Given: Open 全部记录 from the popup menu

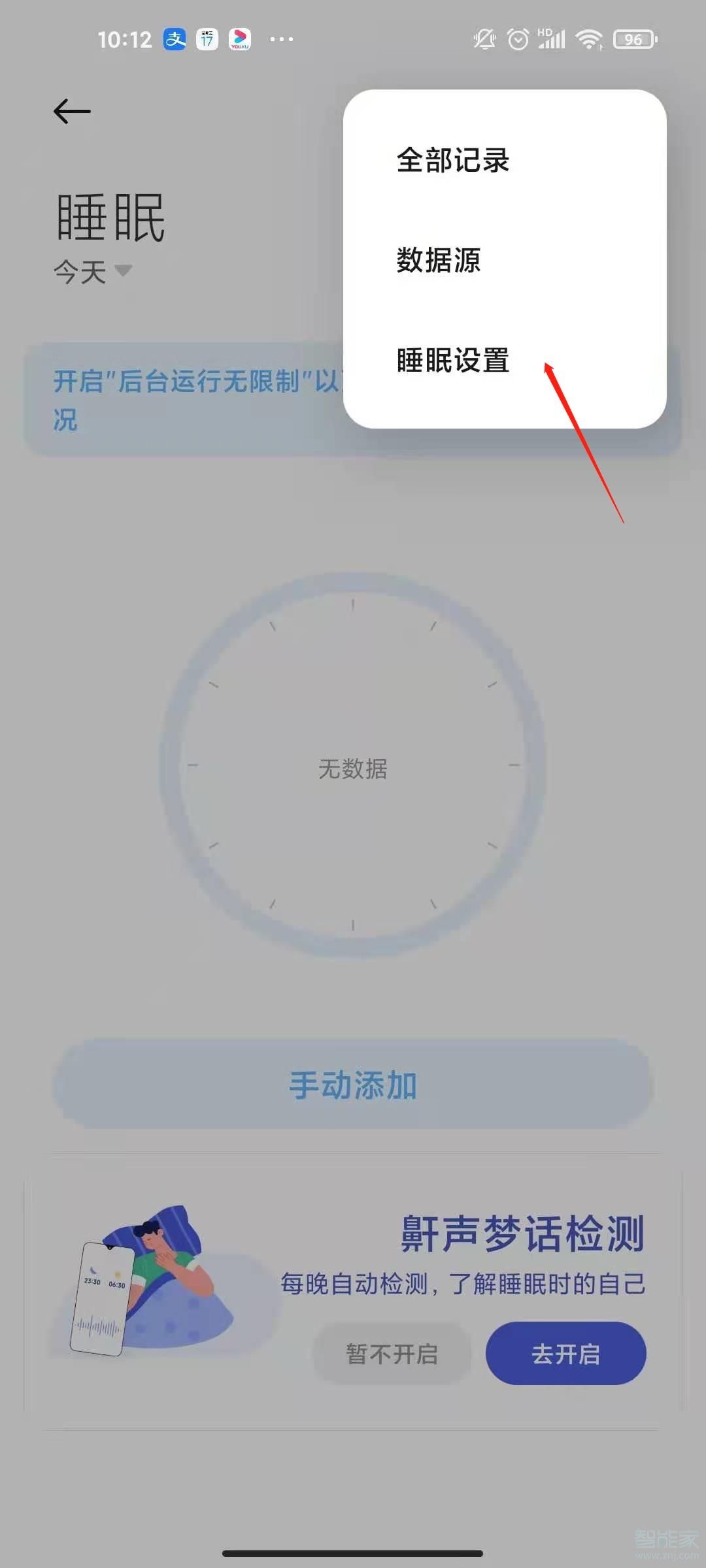Looking at the screenshot, I should click(x=452, y=160).
